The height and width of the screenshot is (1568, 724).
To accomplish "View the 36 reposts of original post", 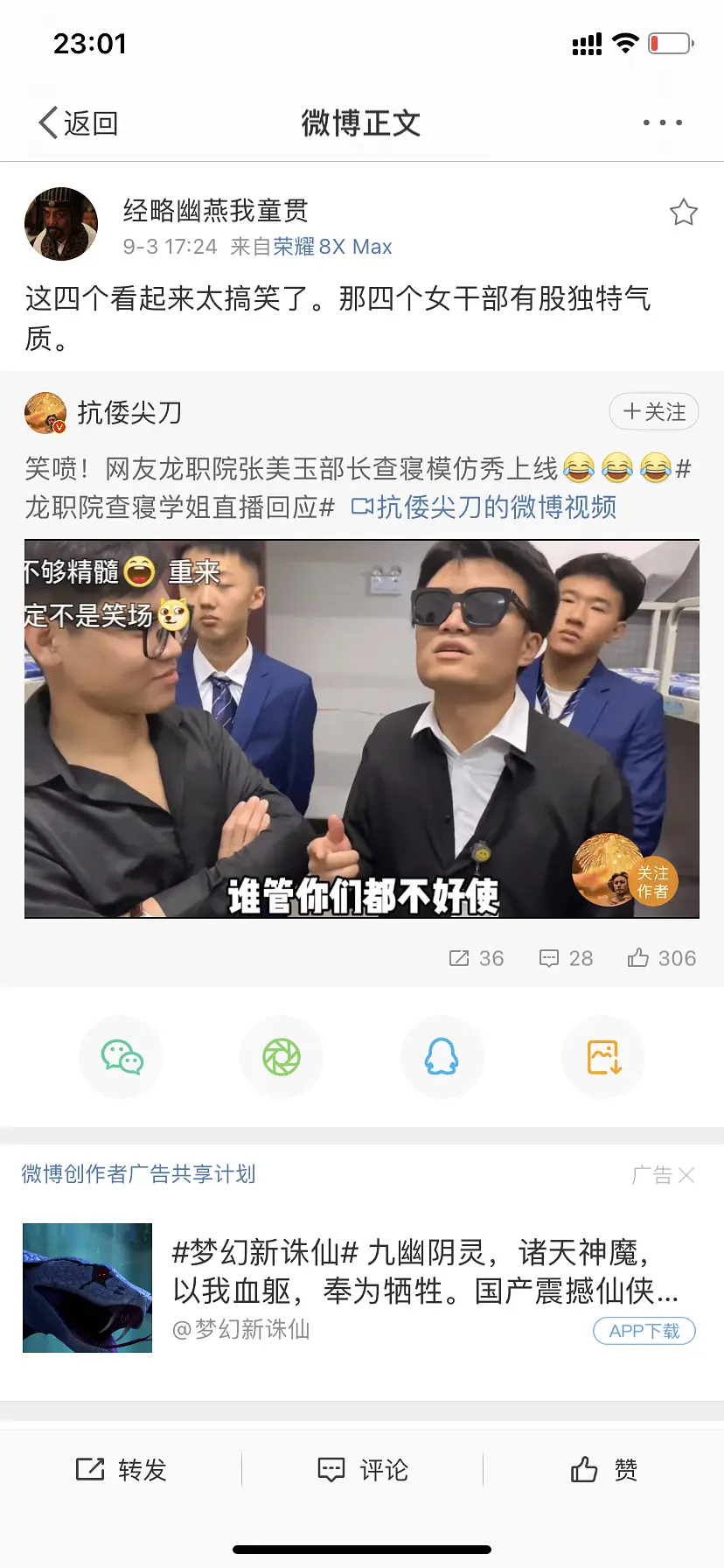I will [x=477, y=958].
